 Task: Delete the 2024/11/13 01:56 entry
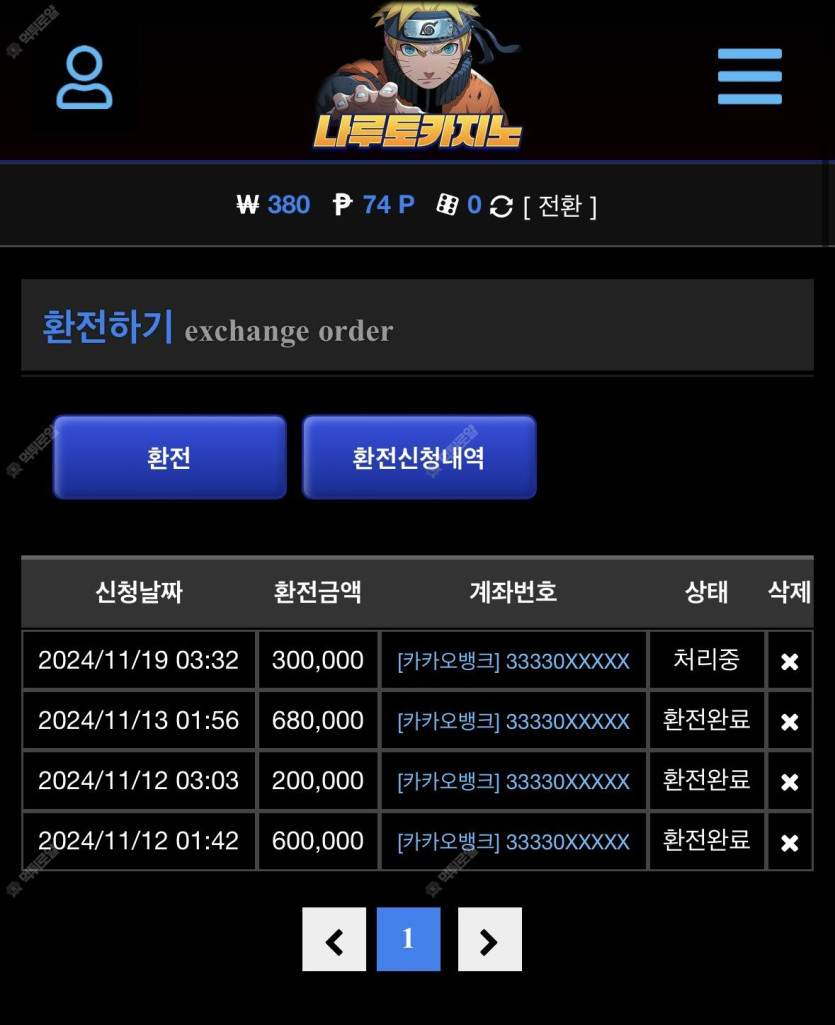[789, 721]
